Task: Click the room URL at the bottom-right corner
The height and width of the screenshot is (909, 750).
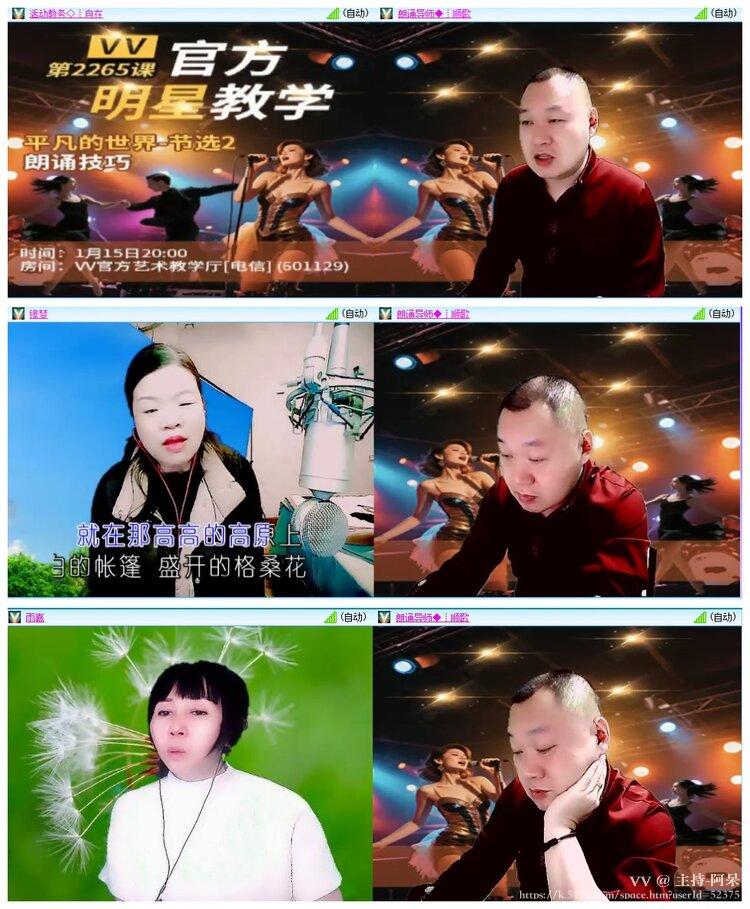Action: click(632, 899)
